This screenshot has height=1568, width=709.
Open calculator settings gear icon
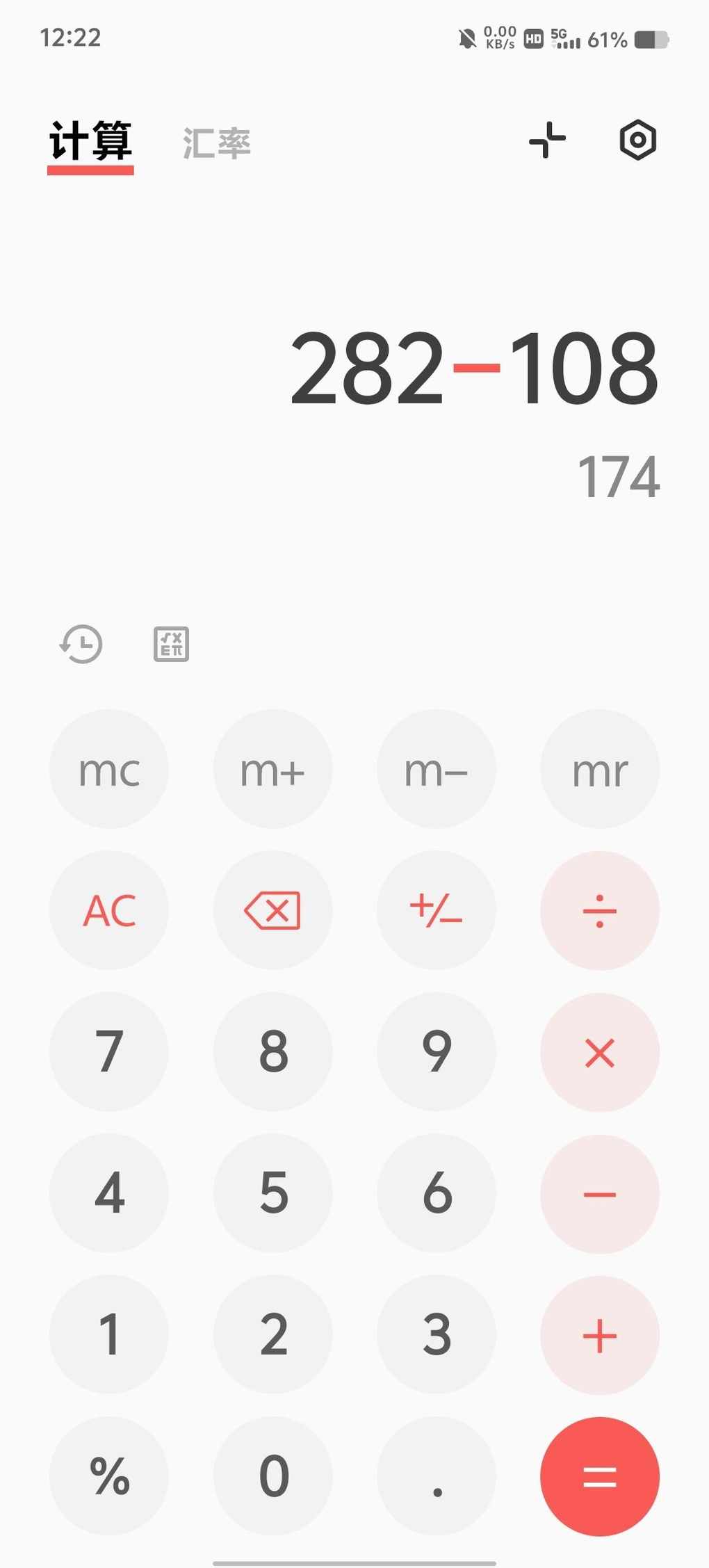click(x=637, y=140)
